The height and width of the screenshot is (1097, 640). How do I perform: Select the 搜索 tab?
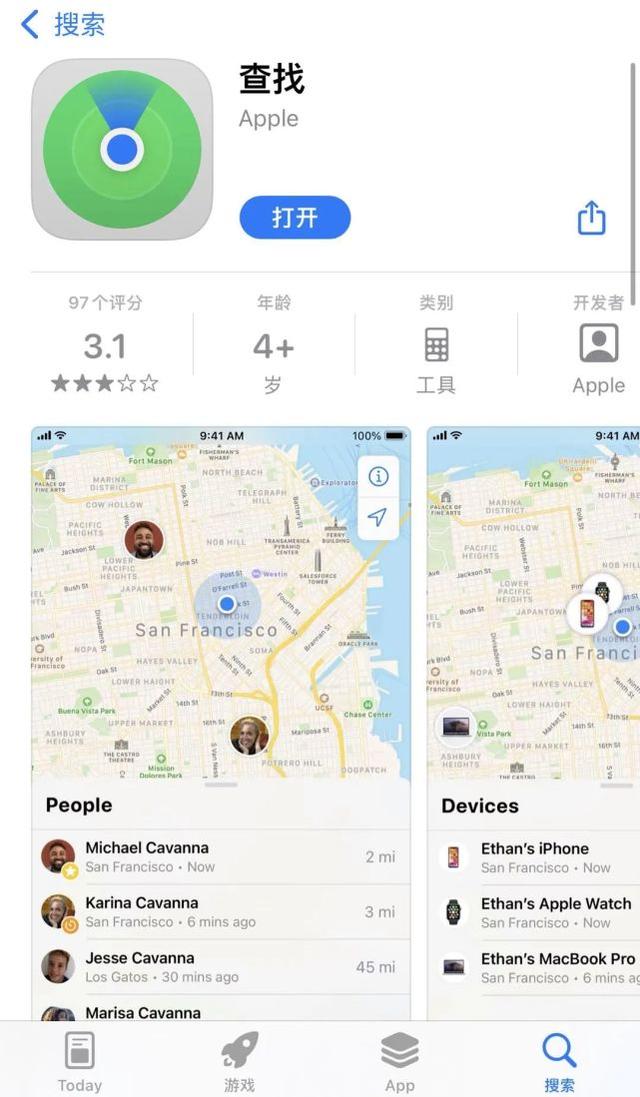click(559, 1062)
